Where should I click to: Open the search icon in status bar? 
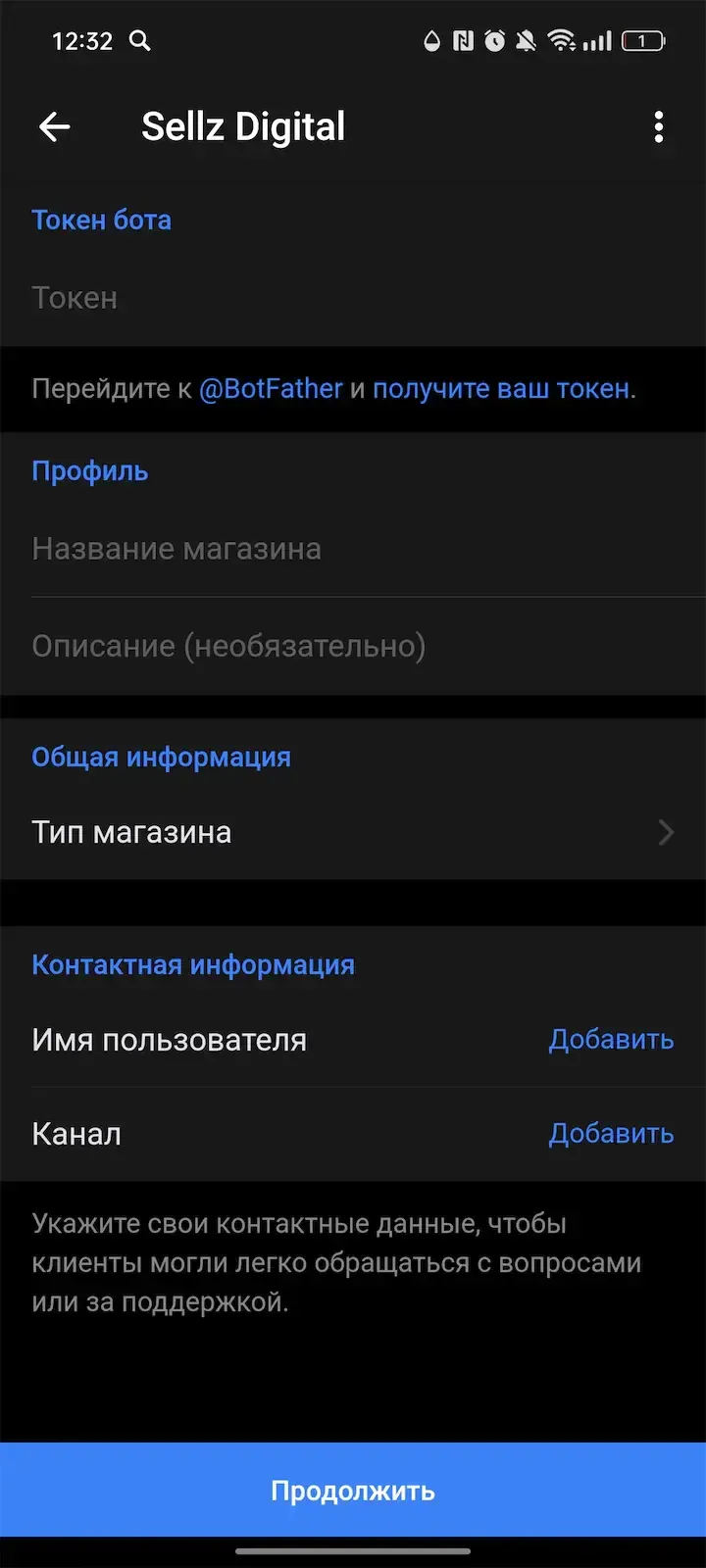click(x=139, y=41)
